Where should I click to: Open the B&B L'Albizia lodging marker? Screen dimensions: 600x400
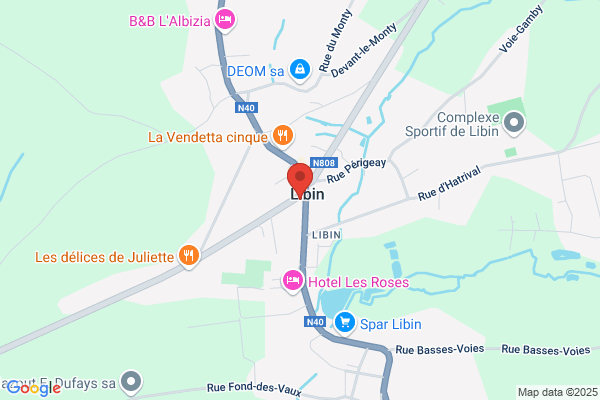225,20
